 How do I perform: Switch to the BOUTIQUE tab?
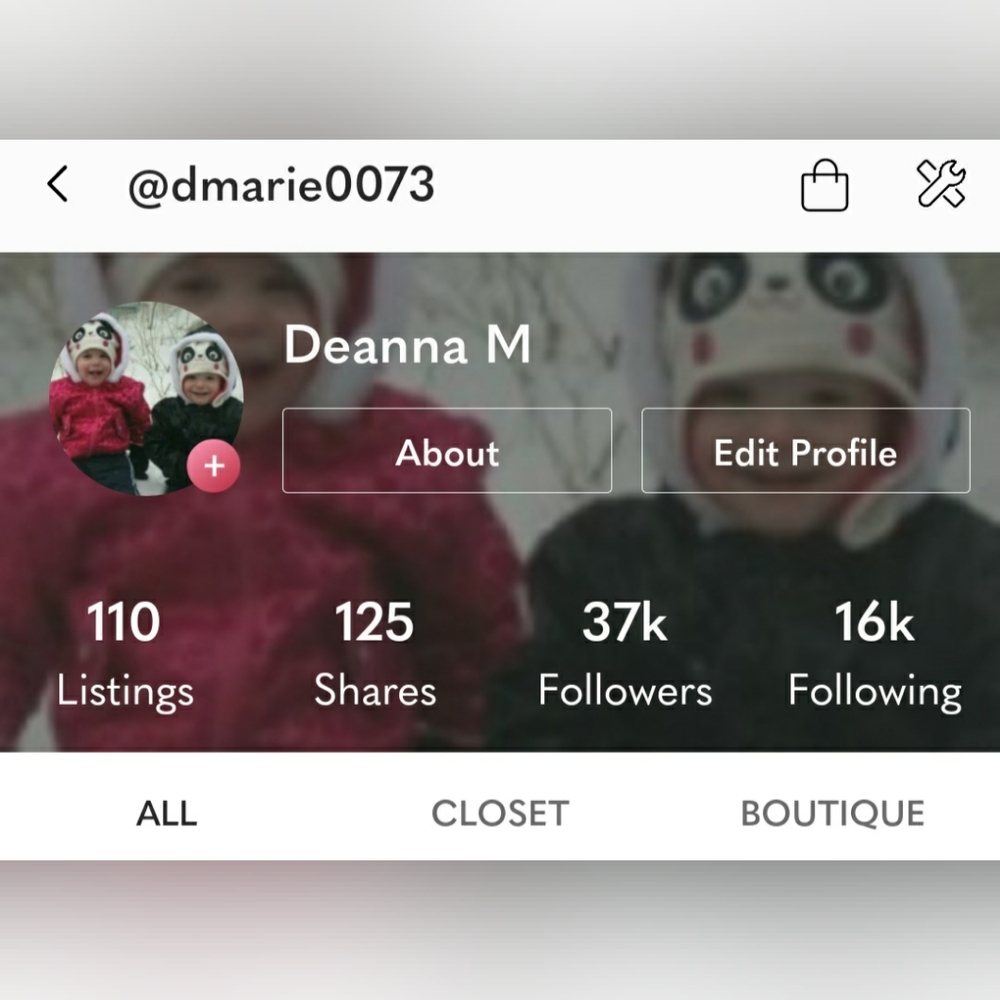832,813
